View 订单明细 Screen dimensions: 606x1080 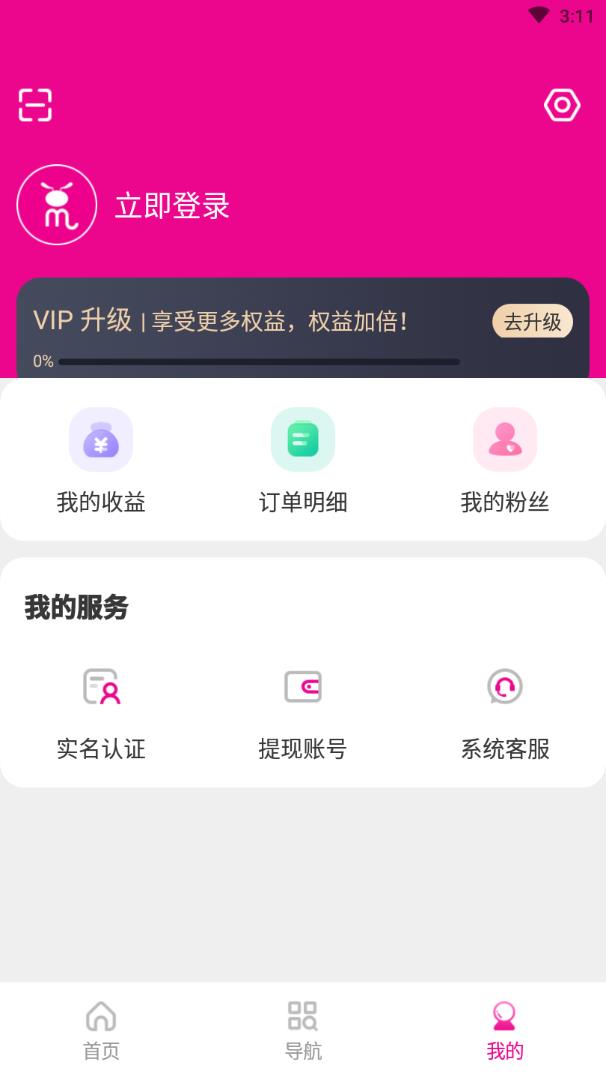tap(303, 460)
